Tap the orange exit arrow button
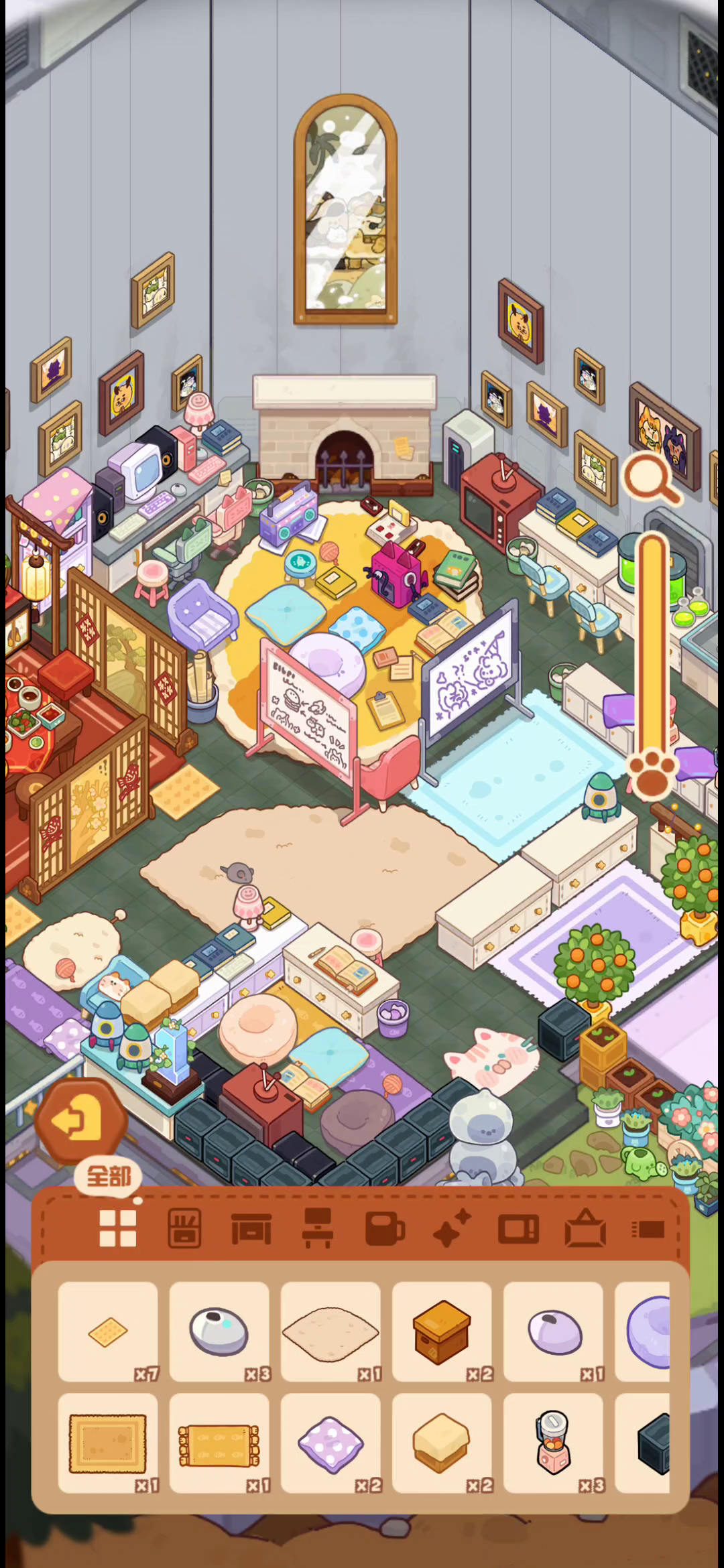The height and width of the screenshot is (1568, 724). pos(80,1120)
